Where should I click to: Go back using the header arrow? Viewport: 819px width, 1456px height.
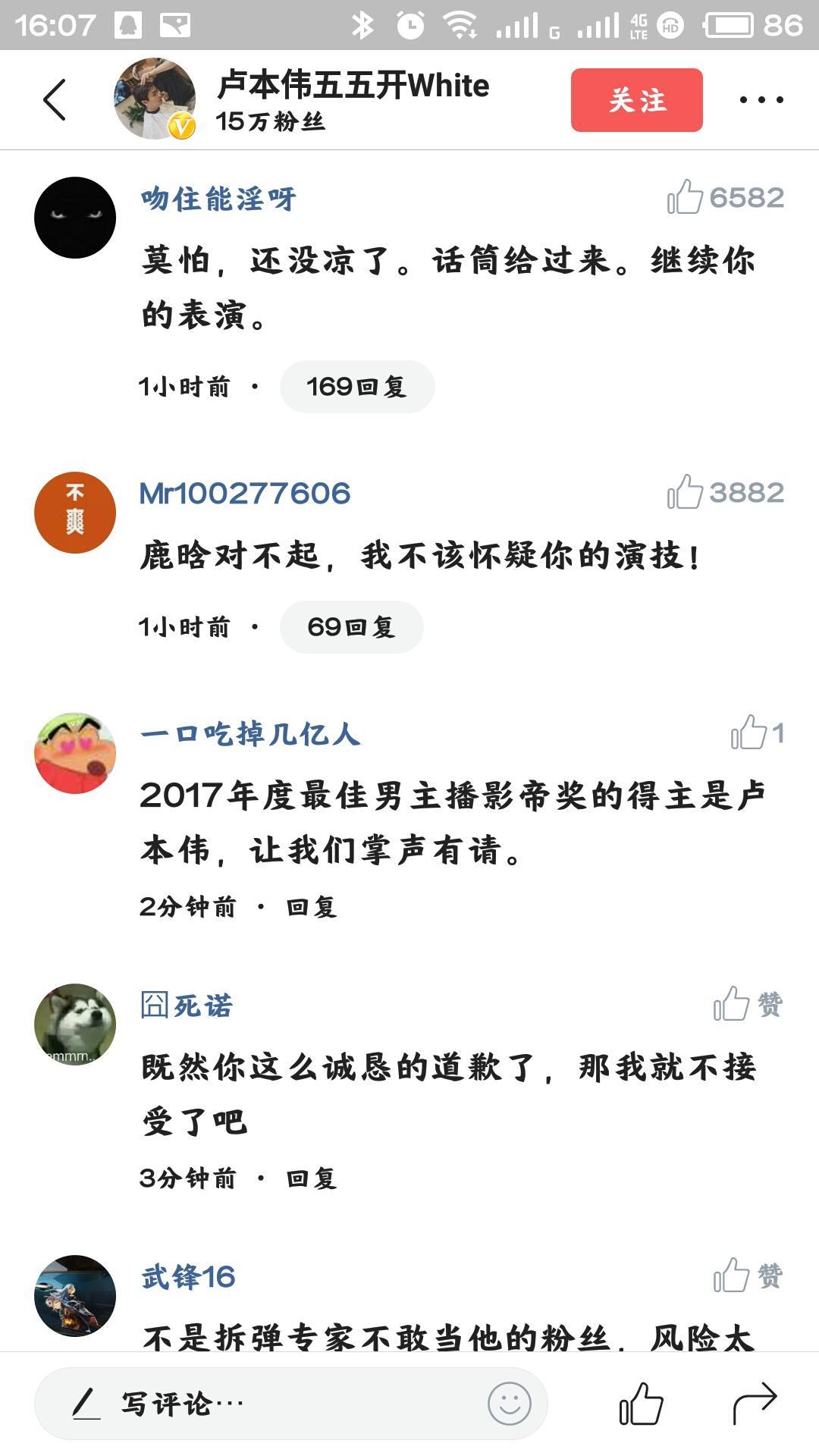pyautogui.click(x=55, y=99)
